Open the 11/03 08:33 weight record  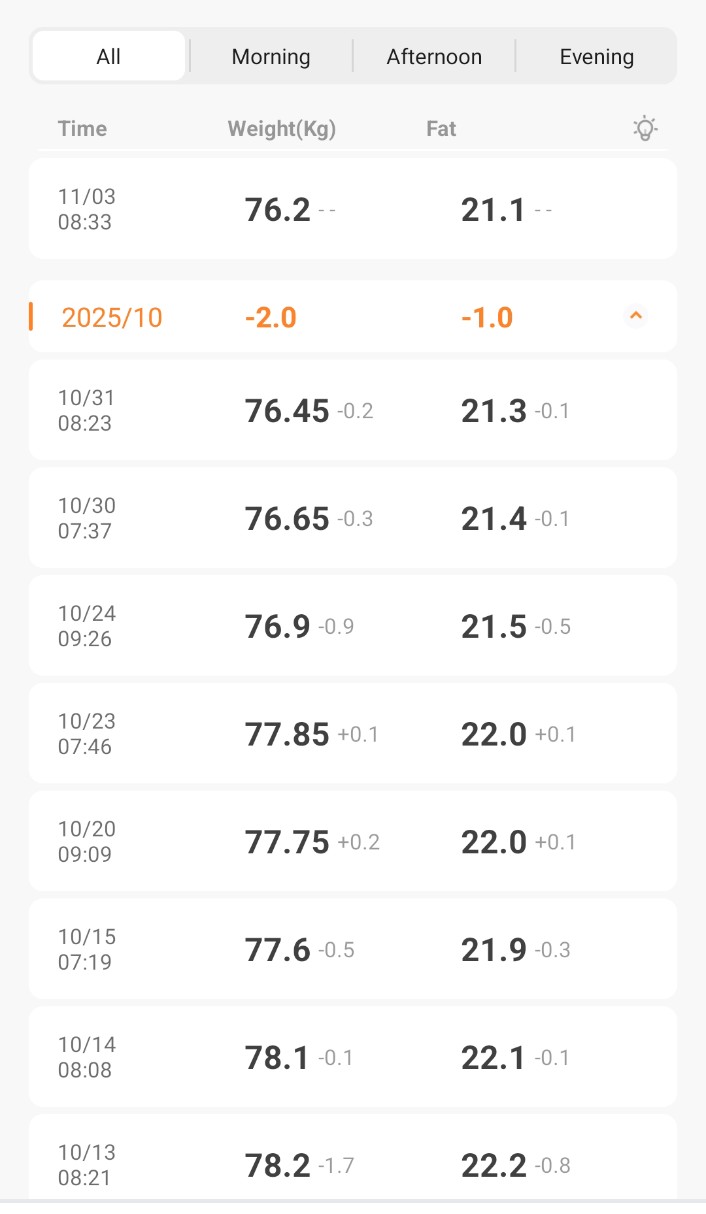(x=352, y=209)
